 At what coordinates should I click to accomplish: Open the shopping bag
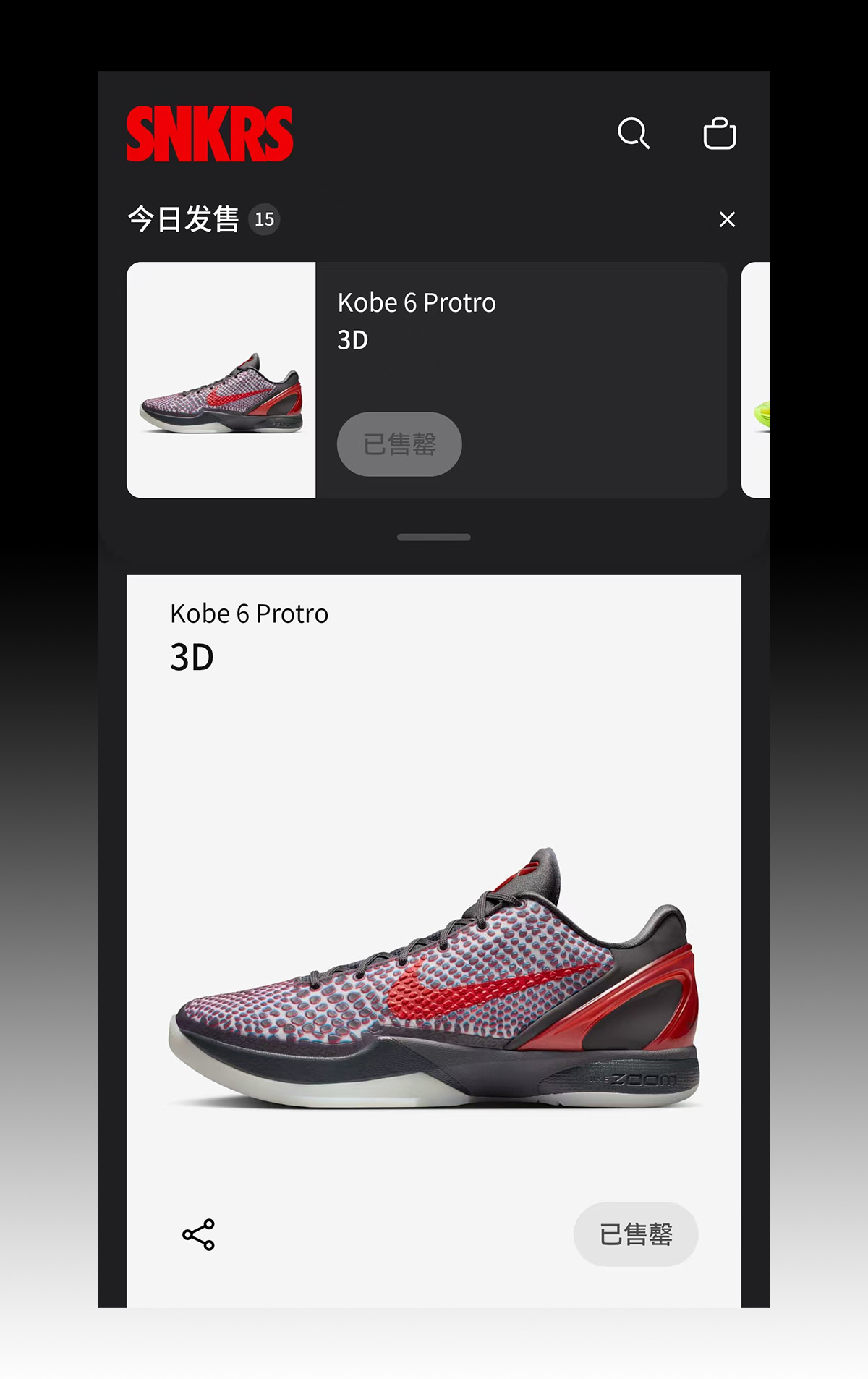(720, 134)
